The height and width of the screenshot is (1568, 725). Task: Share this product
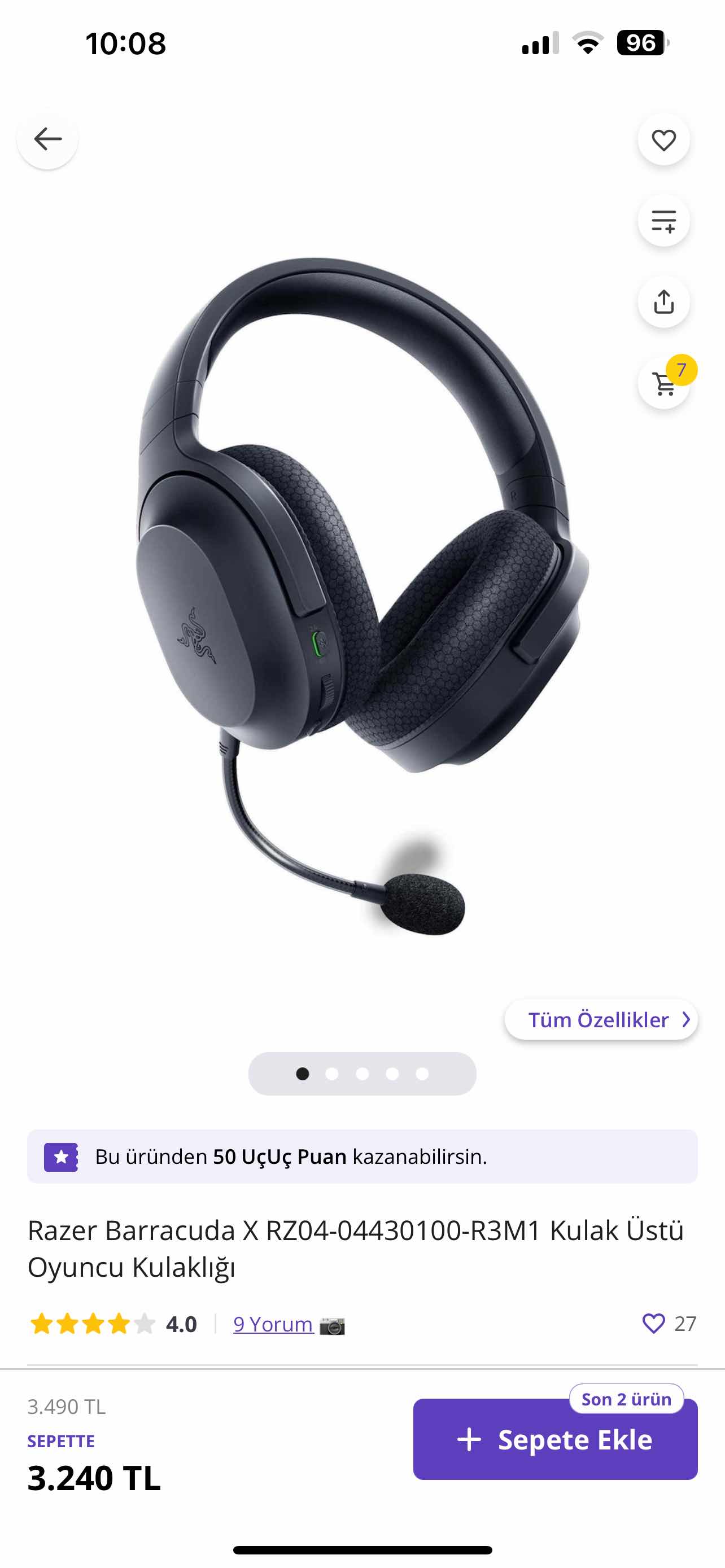point(663,302)
